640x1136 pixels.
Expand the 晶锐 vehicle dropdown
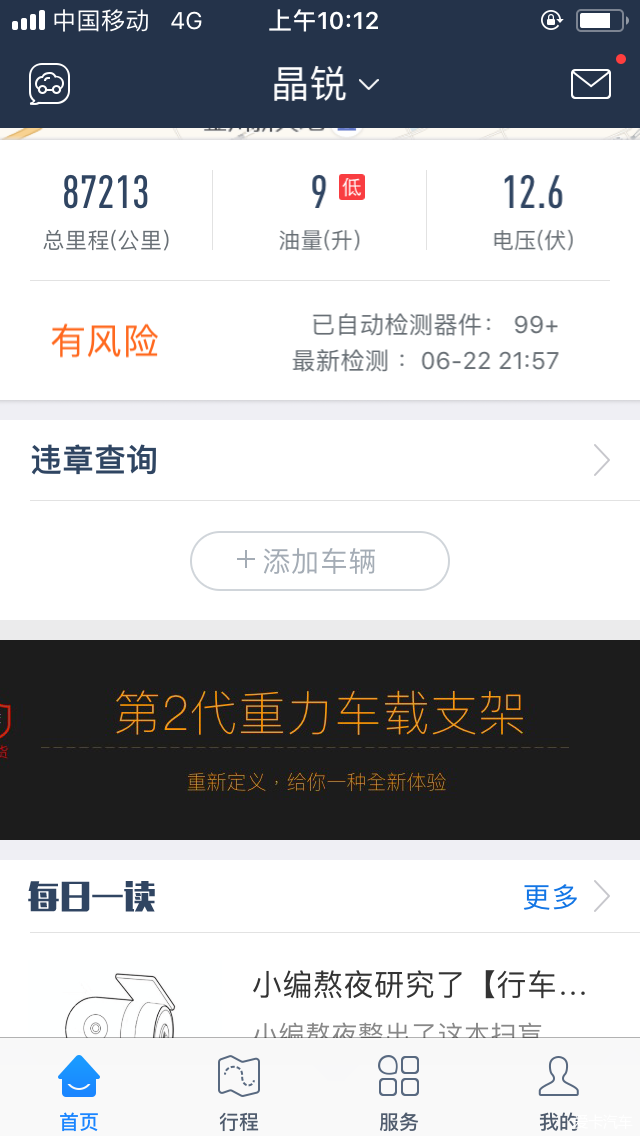pos(326,85)
